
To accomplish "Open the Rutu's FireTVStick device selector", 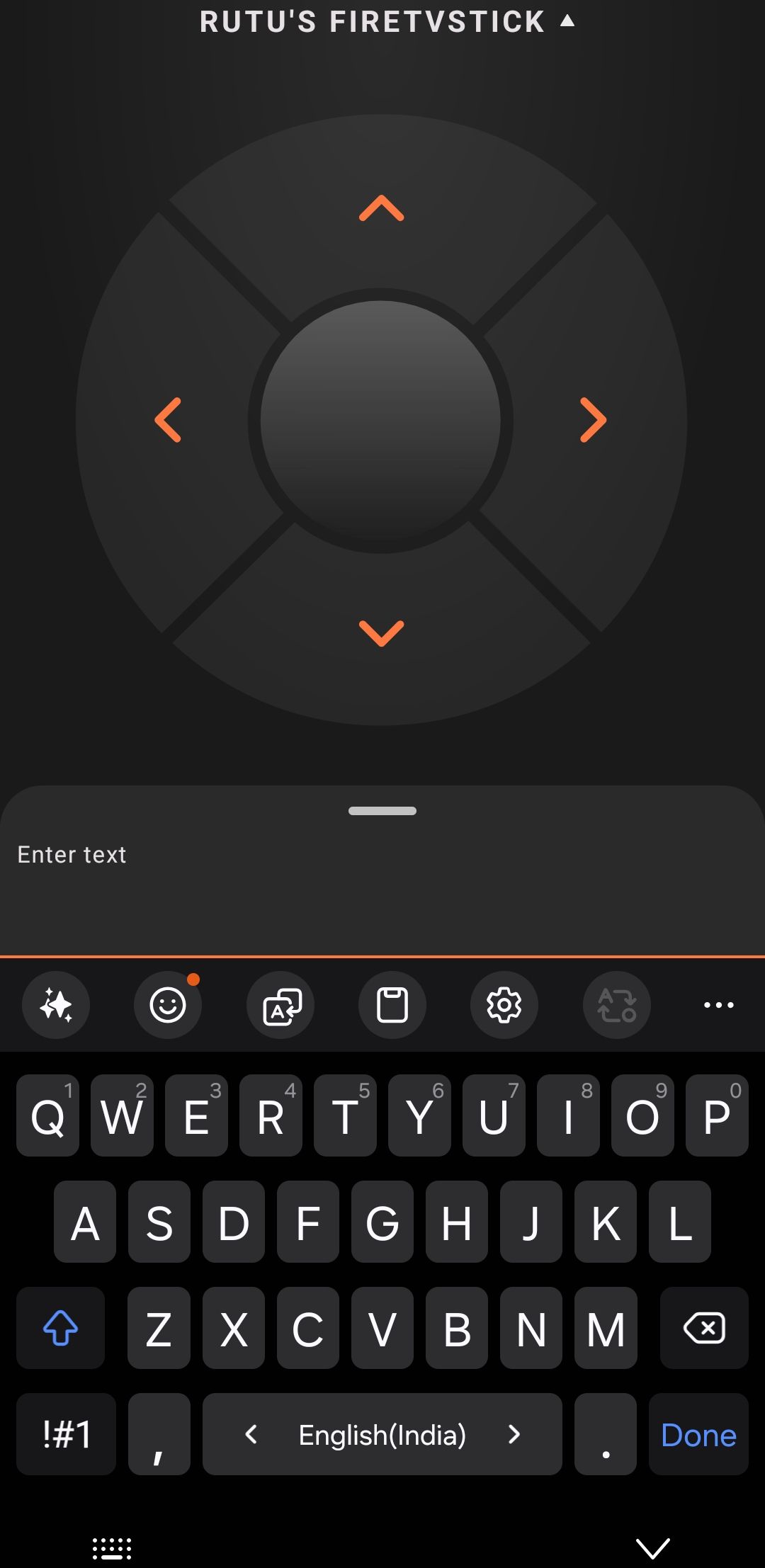I will click(x=386, y=22).
